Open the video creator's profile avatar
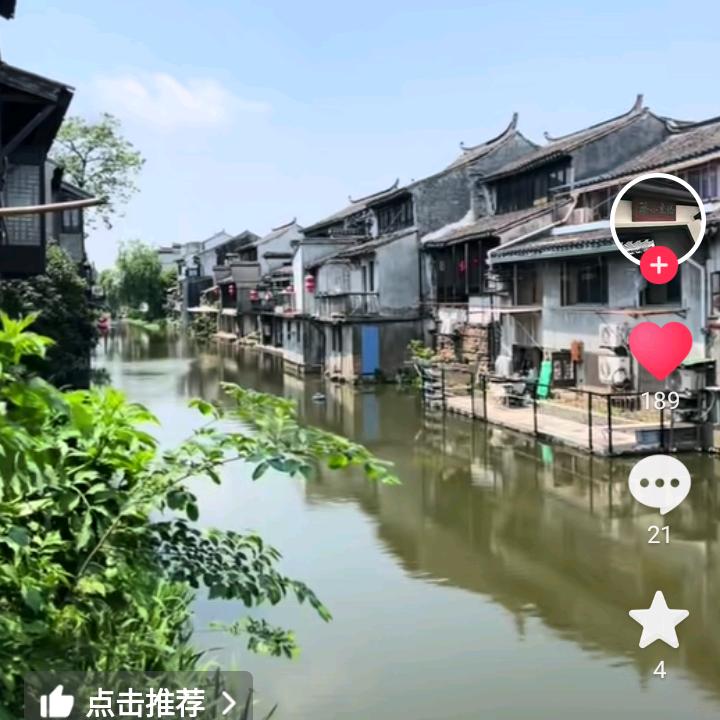The image size is (720, 720). pos(657,218)
